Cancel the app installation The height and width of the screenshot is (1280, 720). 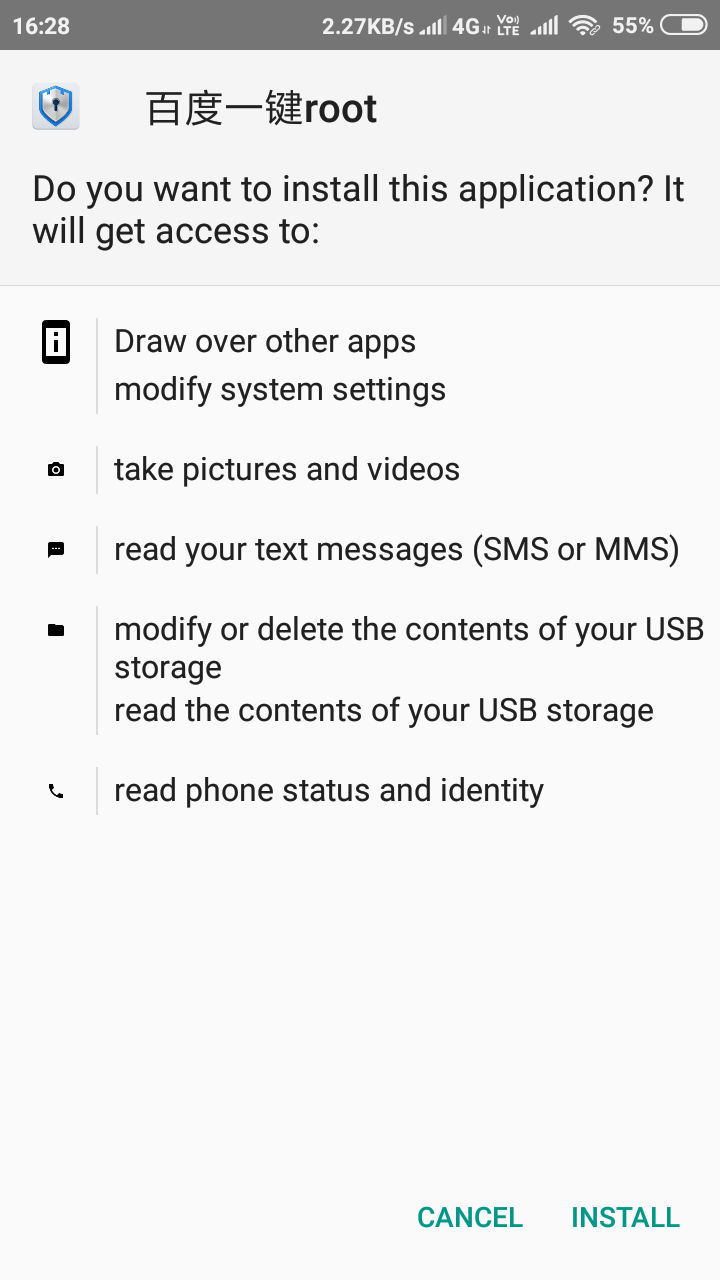(x=470, y=1217)
